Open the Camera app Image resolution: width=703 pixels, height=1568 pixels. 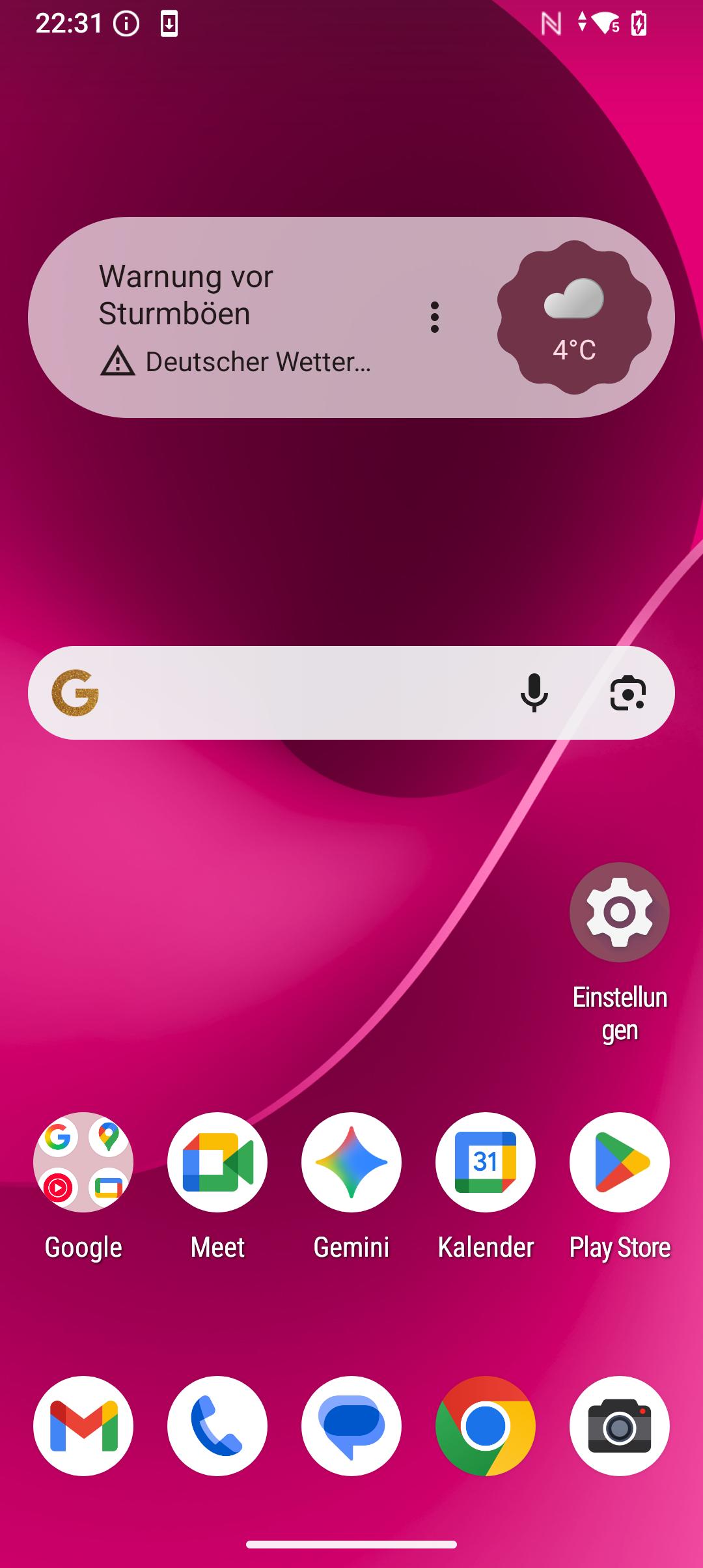pyautogui.click(x=619, y=1425)
